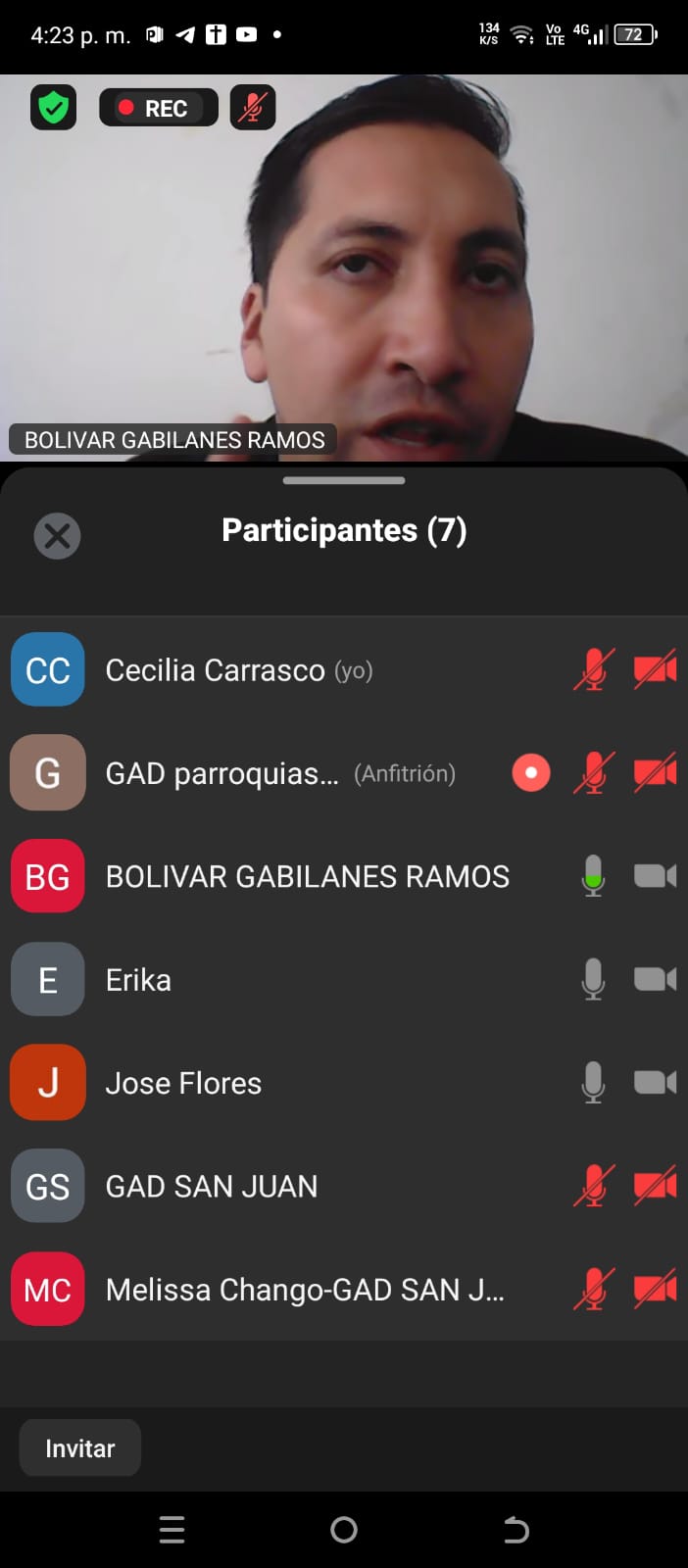The height and width of the screenshot is (1568, 688).
Task: Open the GAD parroquias host entry
Action: (x=221, y=773)
